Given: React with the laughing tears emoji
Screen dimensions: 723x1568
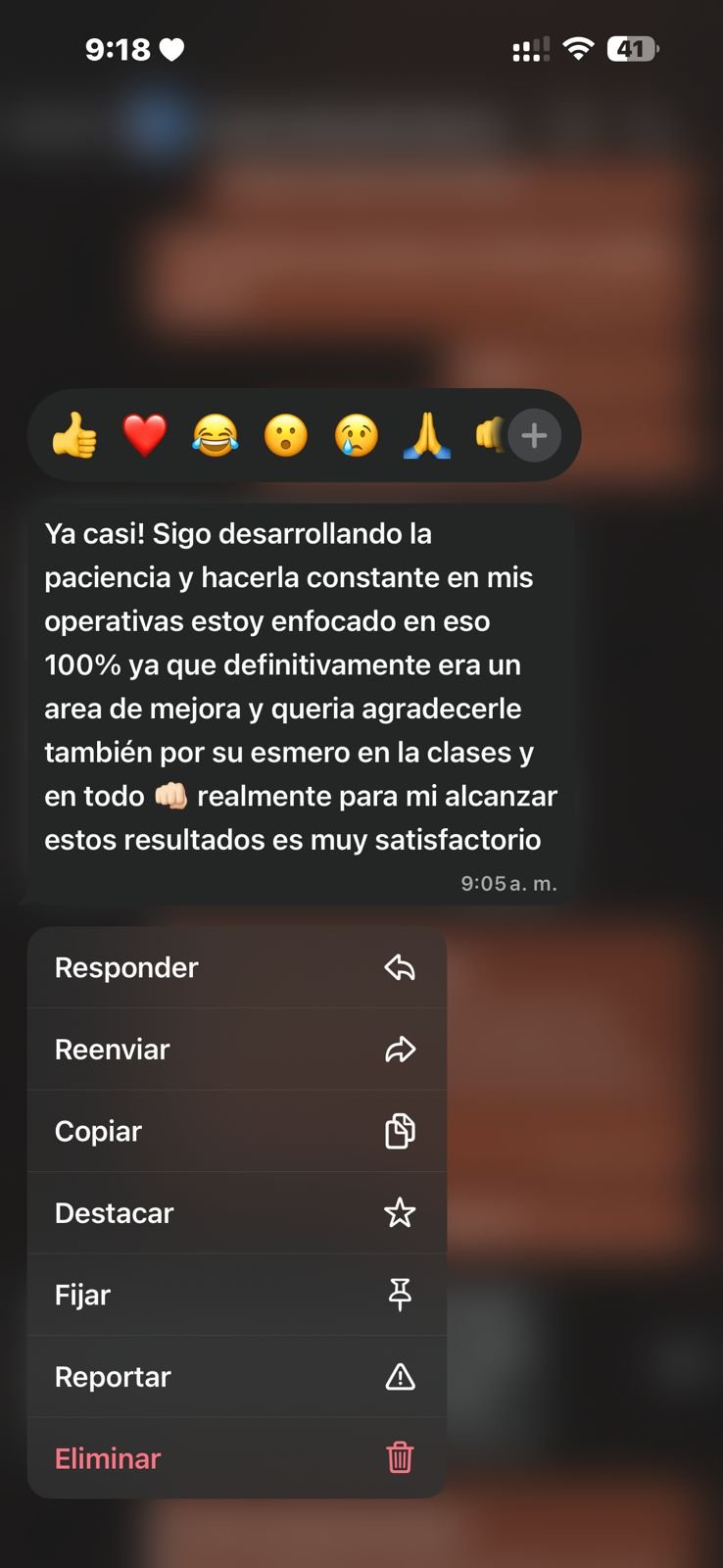Looking at the screenshot, I should click(216, 435).
